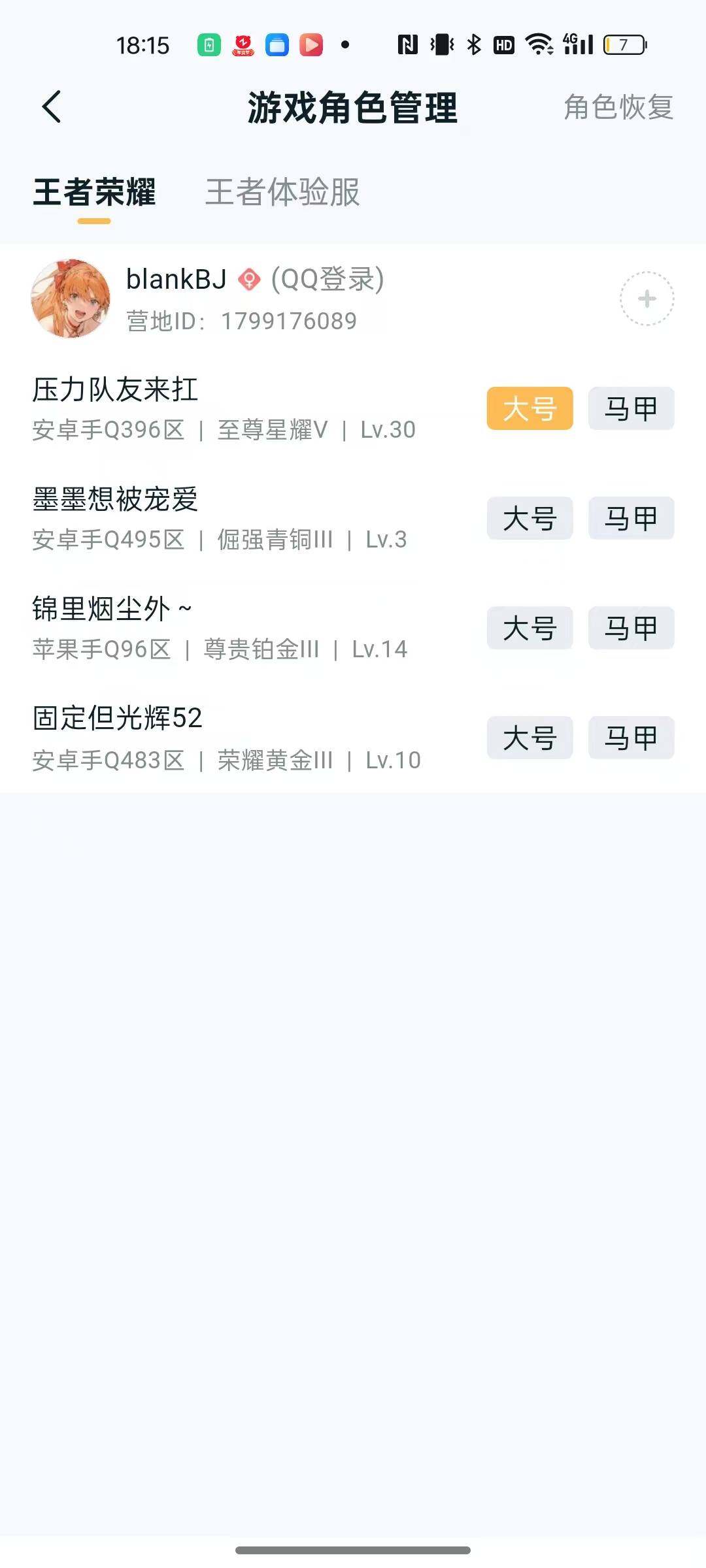Tap the 营地ID 1799176089 text
The image size is (706, 1568).
[240, 321]
